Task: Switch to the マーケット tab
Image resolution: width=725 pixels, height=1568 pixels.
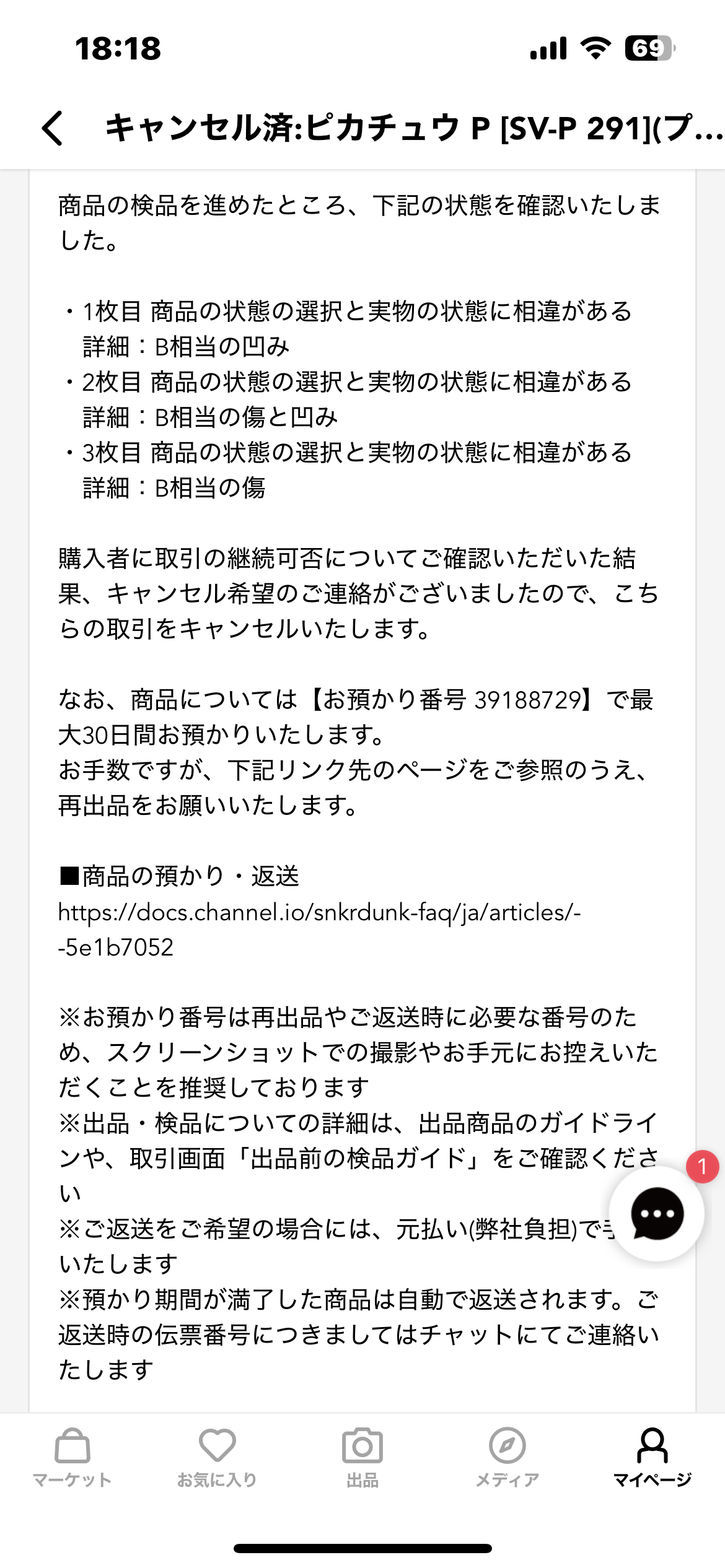Action: (72, 1458)
